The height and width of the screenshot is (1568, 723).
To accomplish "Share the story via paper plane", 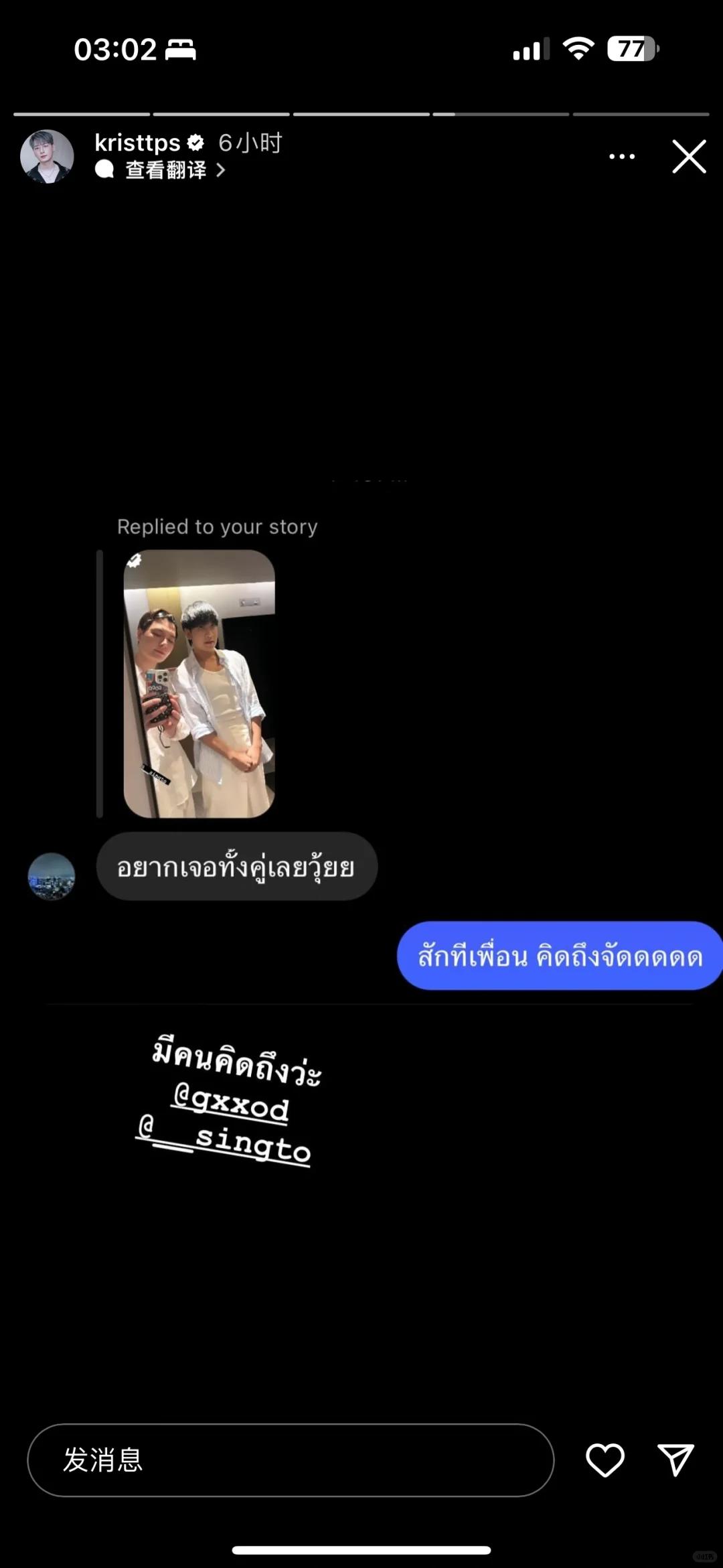I will [675, 1460].
